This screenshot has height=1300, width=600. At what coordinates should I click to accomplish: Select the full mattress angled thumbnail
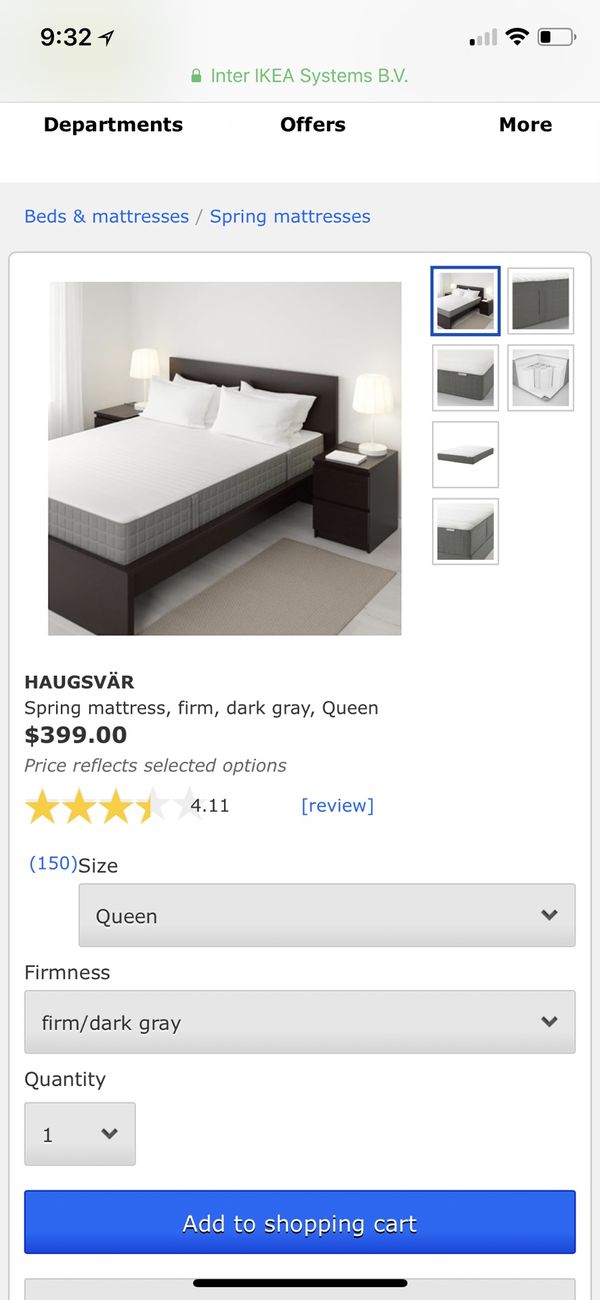pos(465,455)
